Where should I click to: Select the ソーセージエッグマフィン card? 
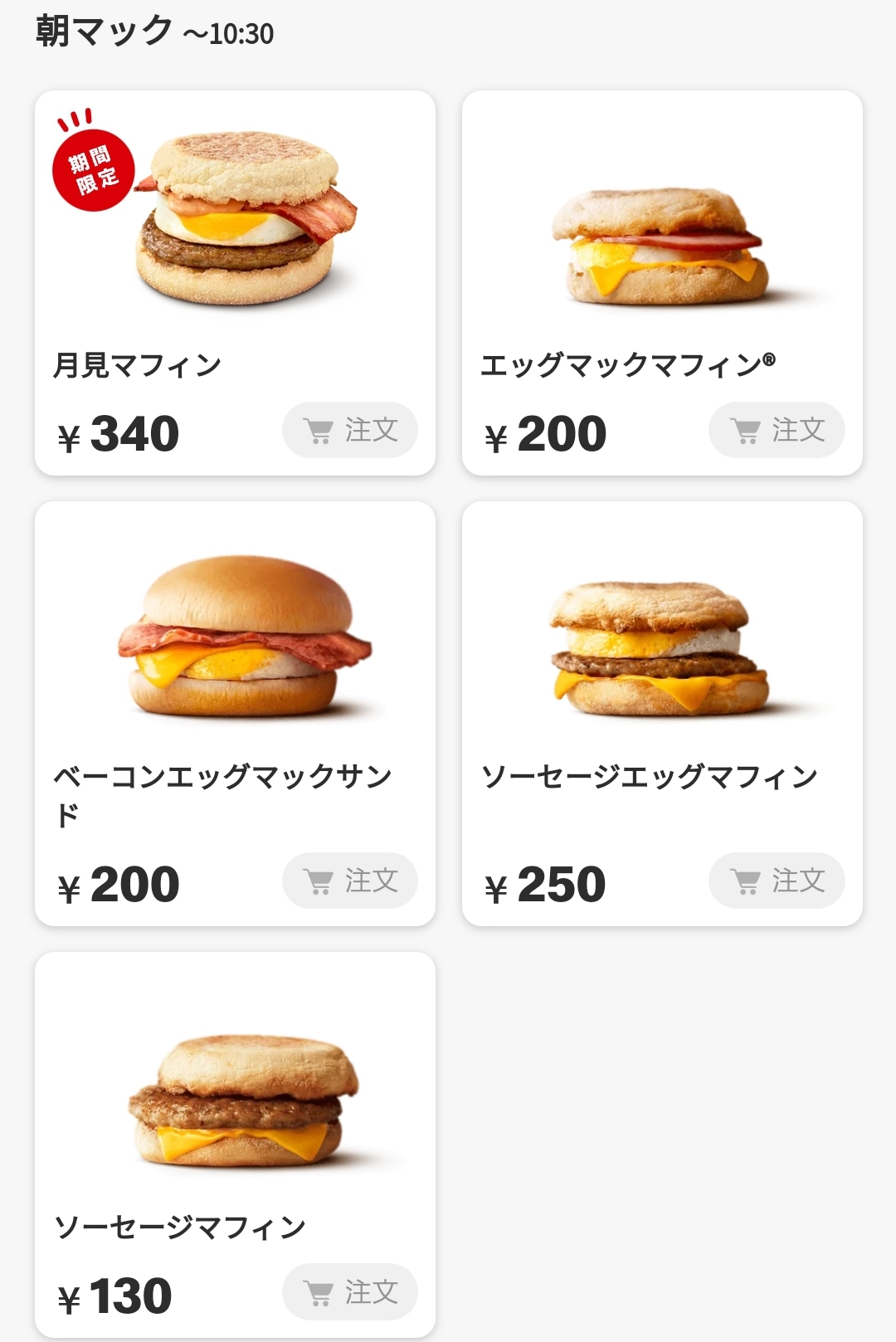(661, 664)
